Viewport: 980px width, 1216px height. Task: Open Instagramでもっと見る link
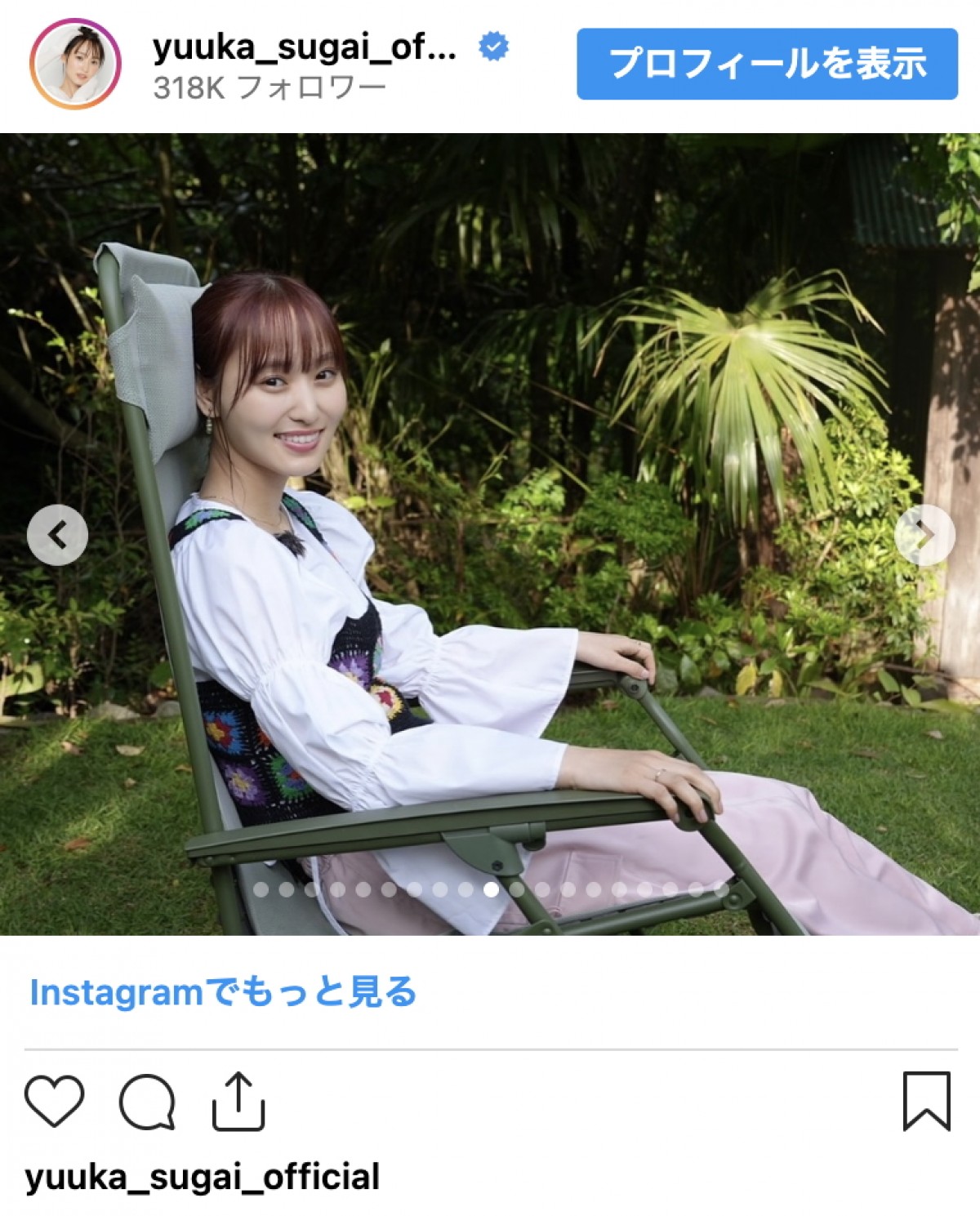pos(223,992)
